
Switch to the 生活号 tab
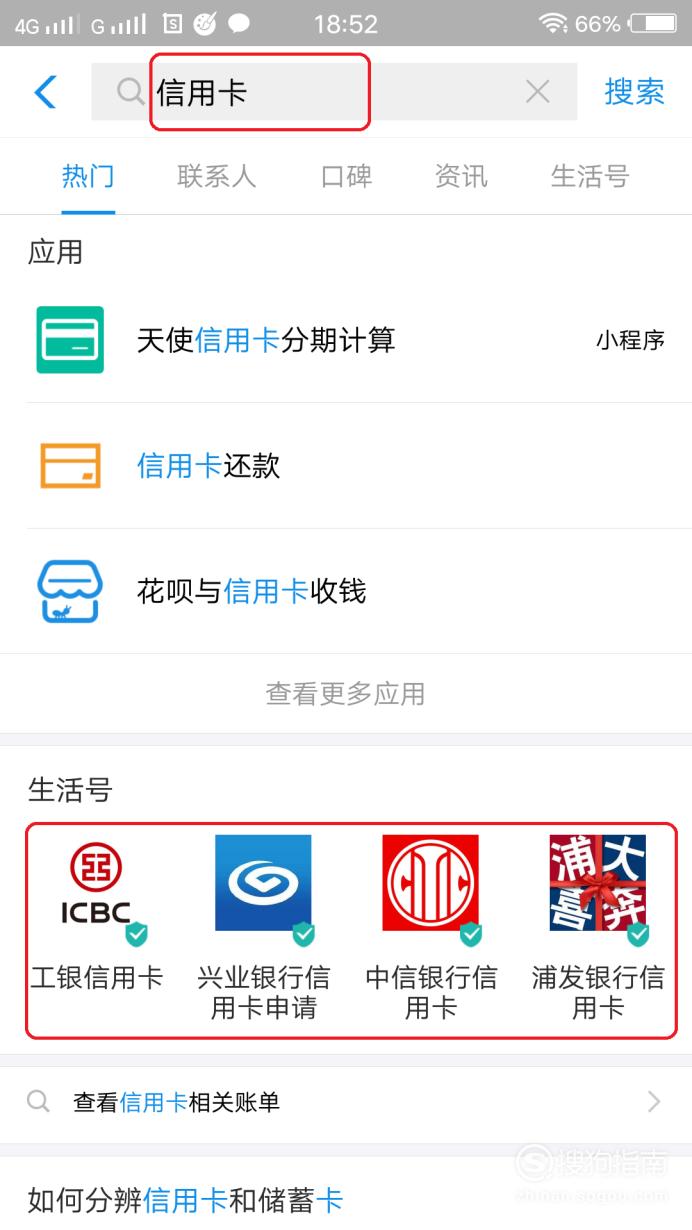[590, 177]
